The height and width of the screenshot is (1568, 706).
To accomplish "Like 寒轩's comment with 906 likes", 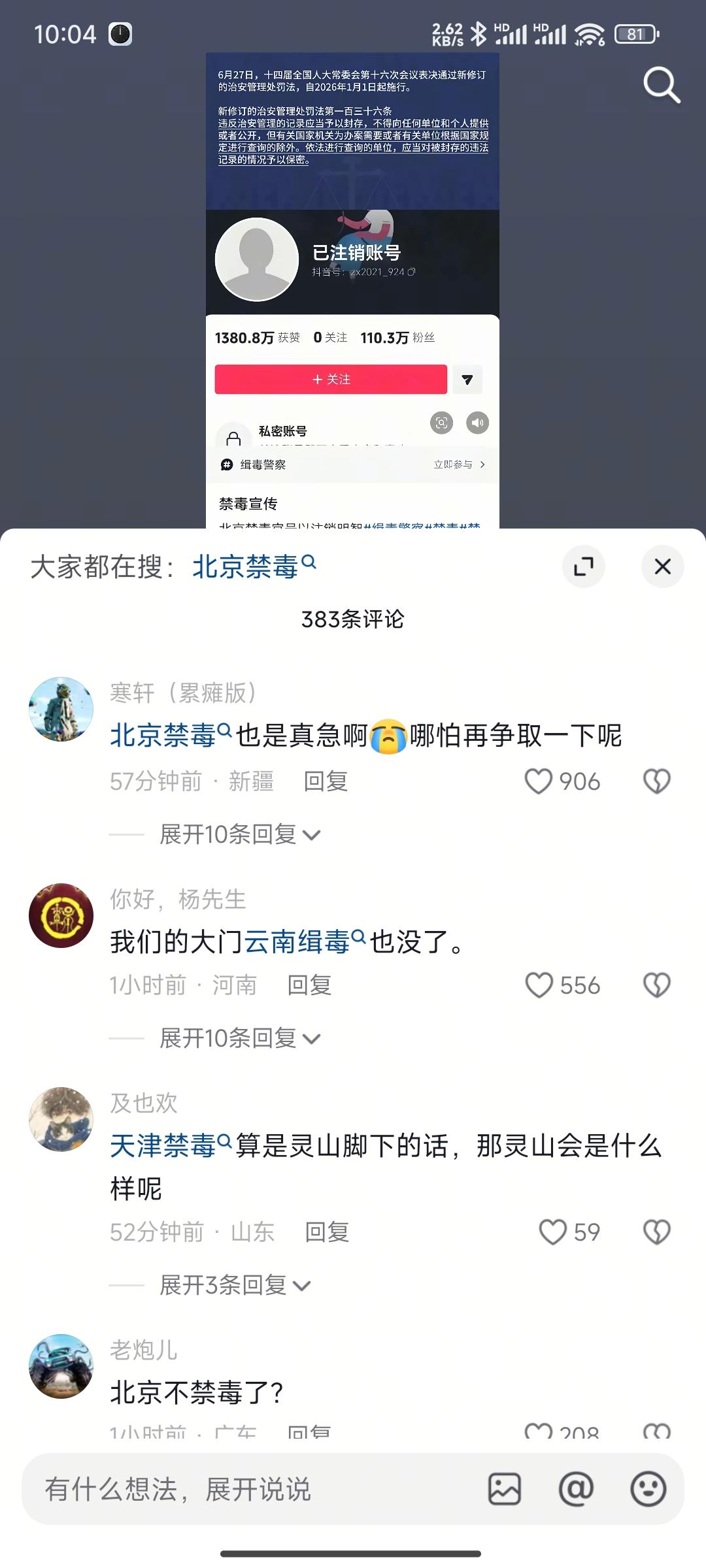I will [539, 781].
